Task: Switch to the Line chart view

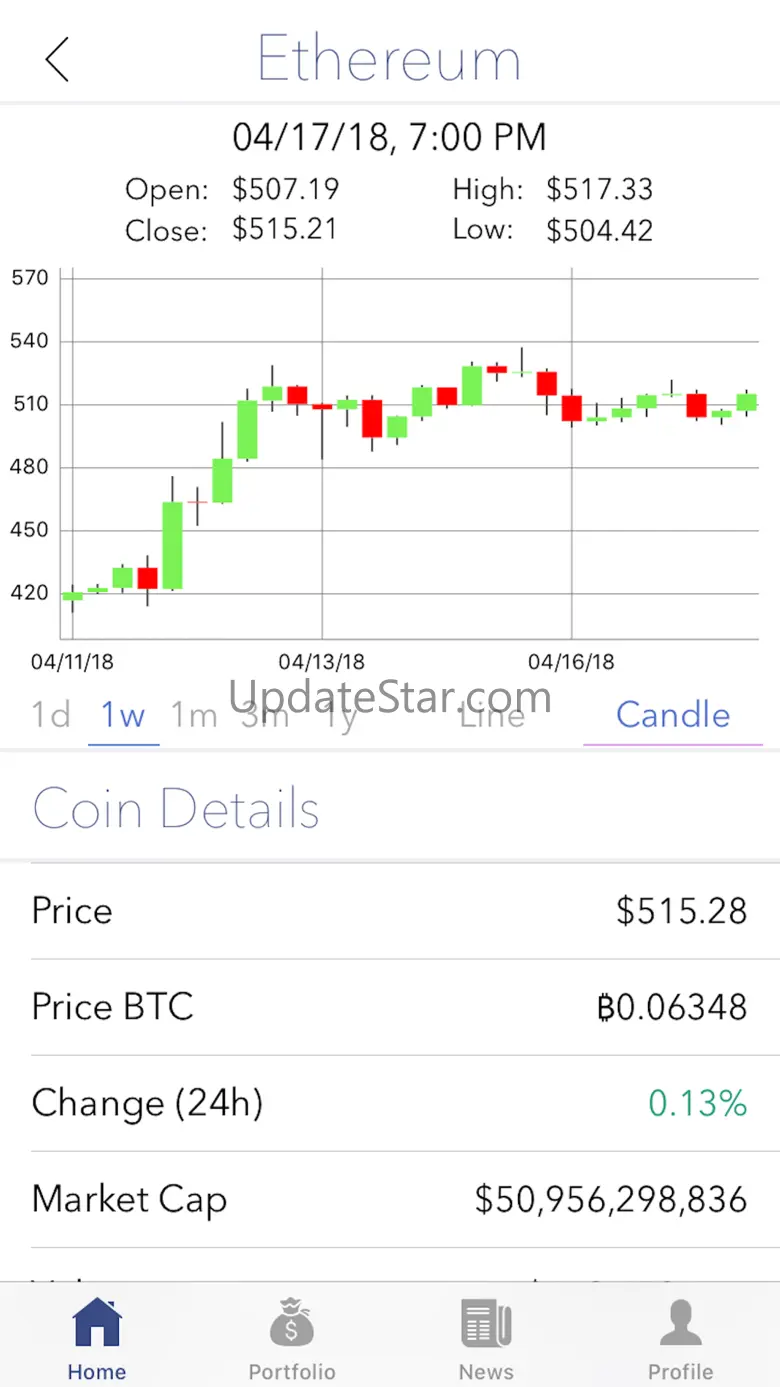Action: point(492,715)
